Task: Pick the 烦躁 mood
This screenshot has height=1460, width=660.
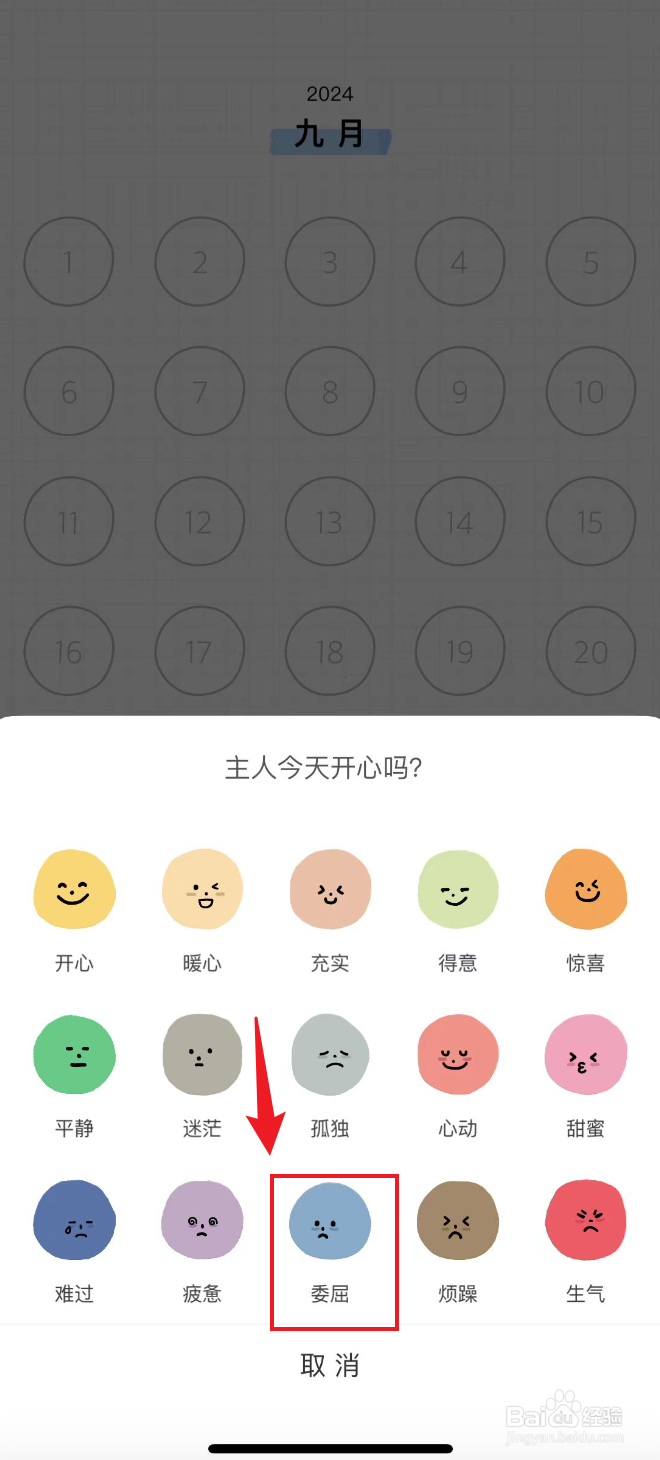Action: (458, 1221)
